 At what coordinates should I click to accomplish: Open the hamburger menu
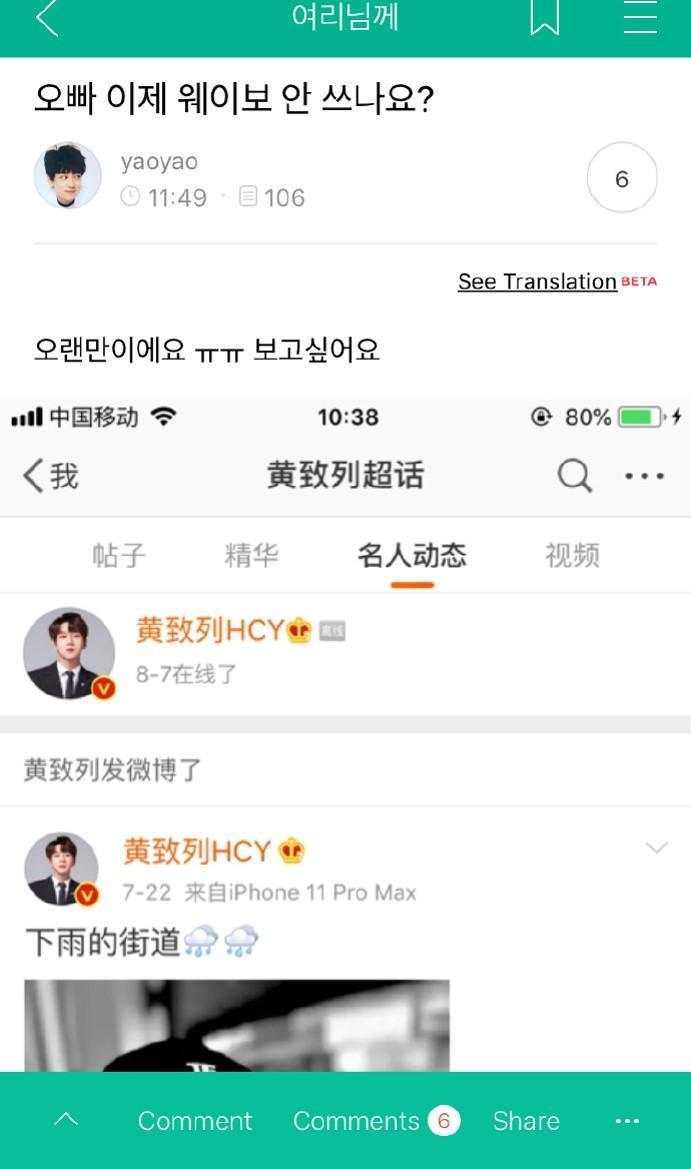640,17
